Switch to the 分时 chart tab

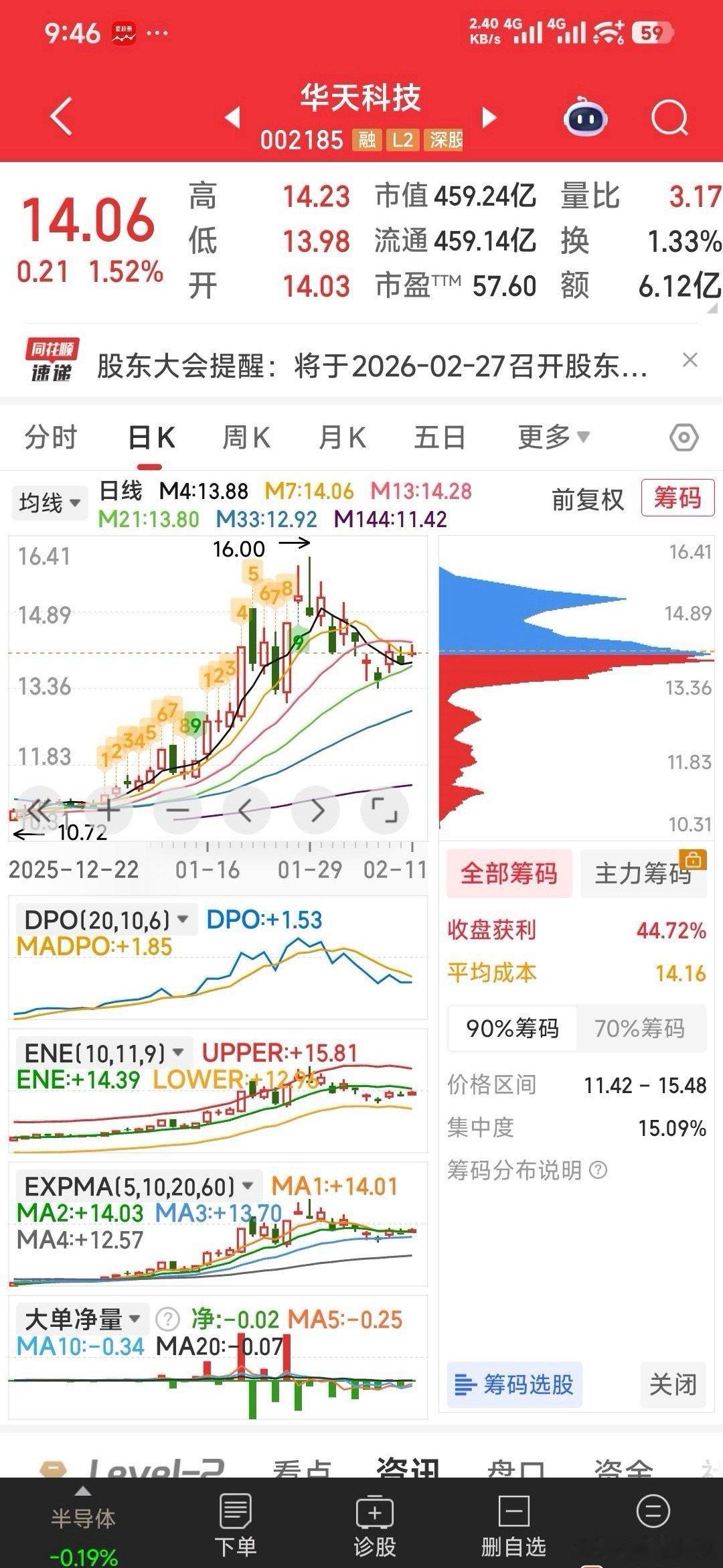coord(51,438)
